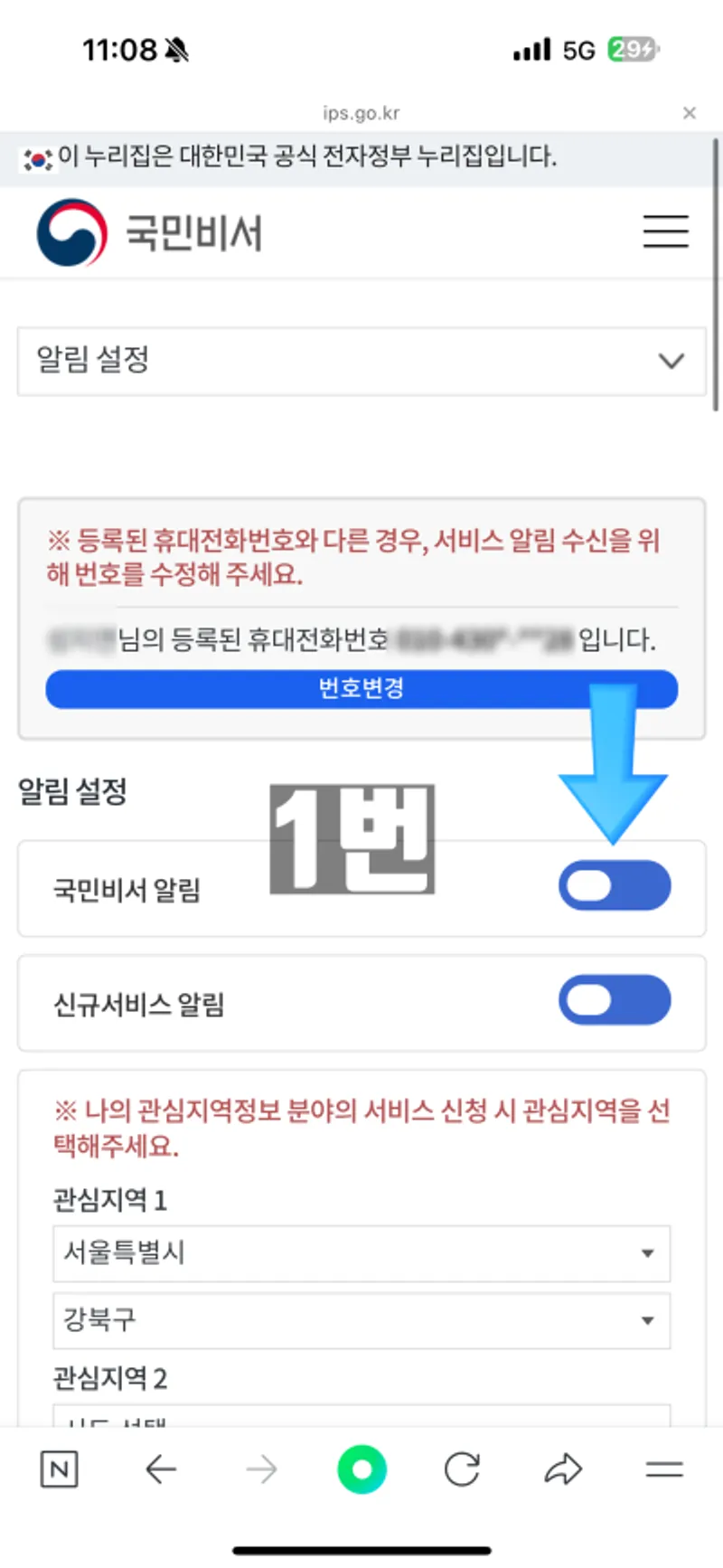Image resolution: width=723 pixels, height=1568 pixels.
Task: Reload the current page
Action: coord(462,1469)
